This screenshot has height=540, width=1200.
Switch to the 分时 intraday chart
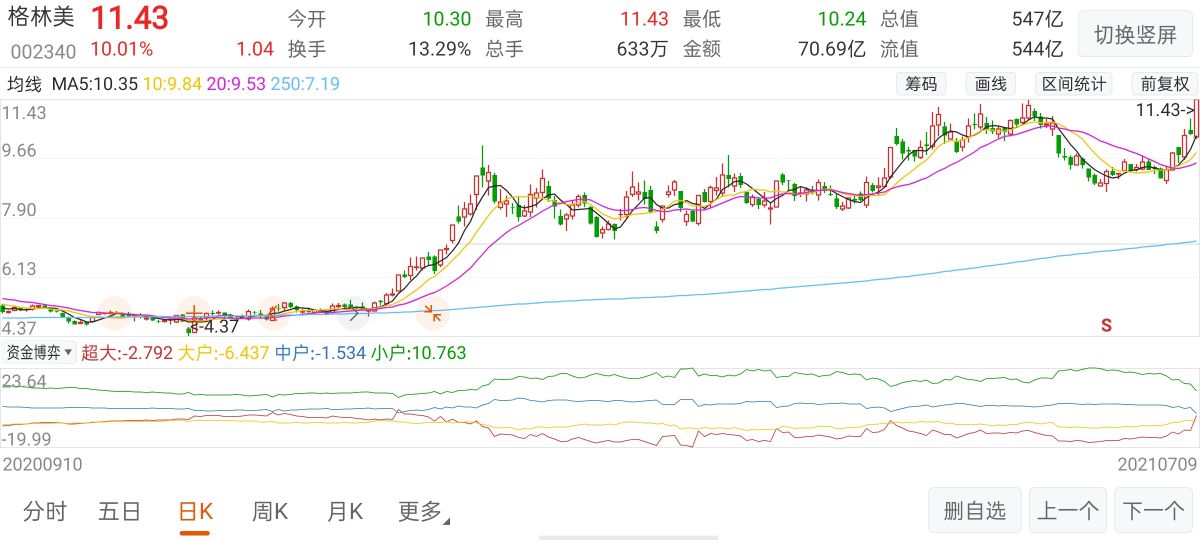(x=44, y=512)
